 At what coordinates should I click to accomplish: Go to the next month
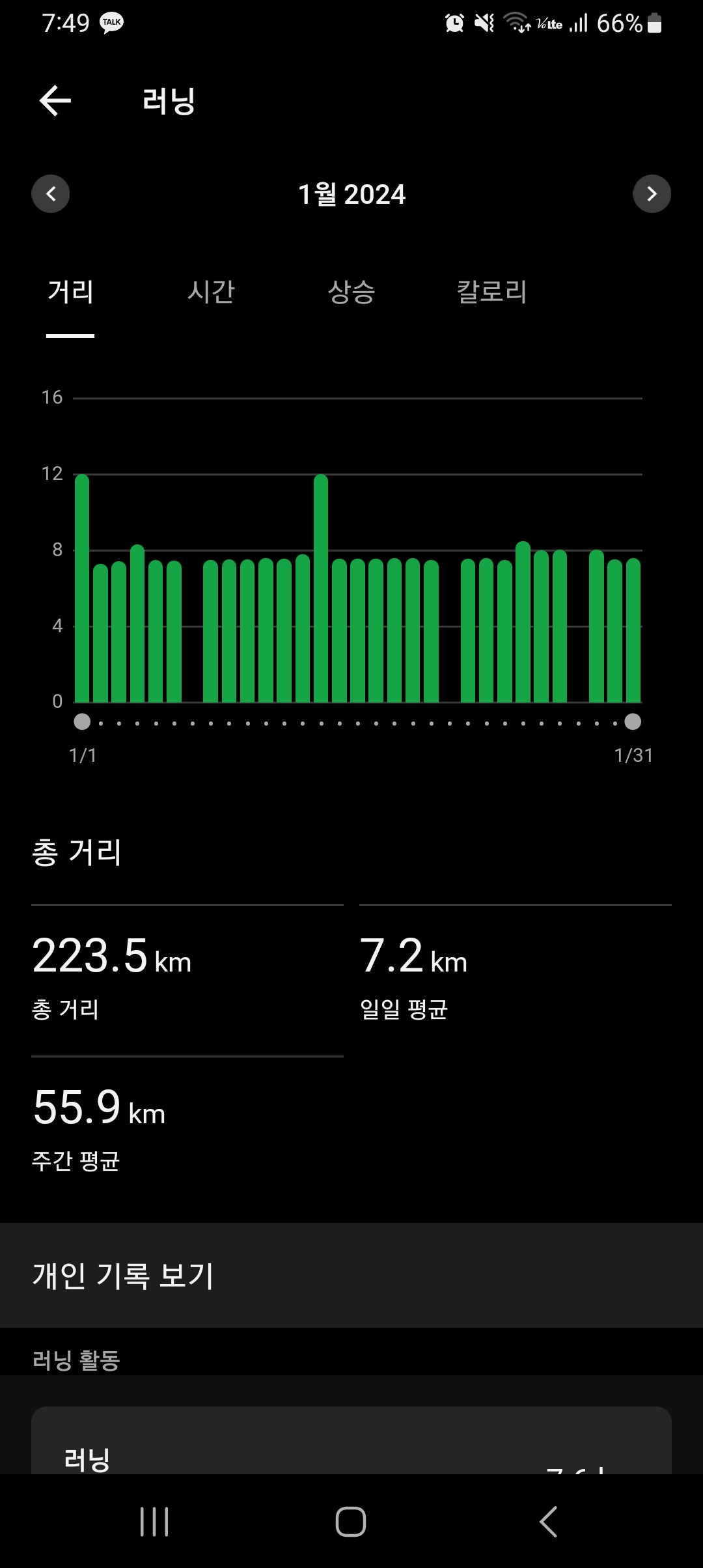tap(652, 194)
